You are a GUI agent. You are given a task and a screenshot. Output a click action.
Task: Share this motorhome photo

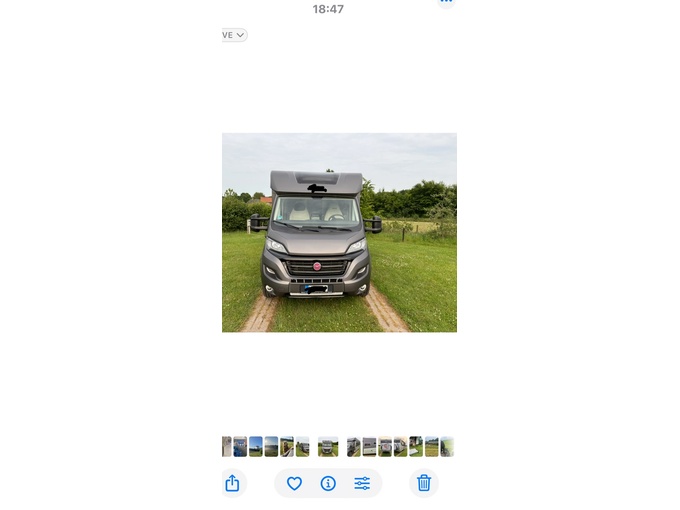[233, 483]
